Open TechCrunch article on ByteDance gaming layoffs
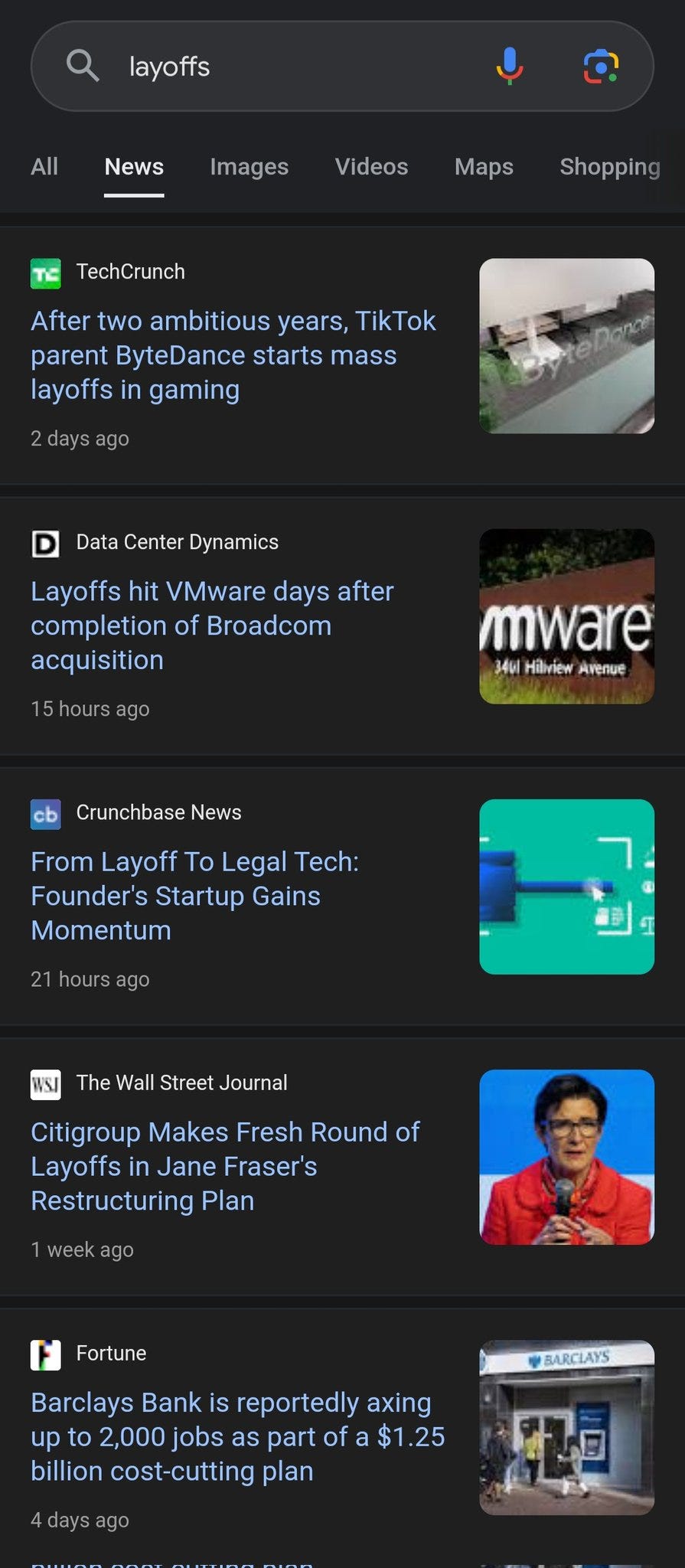 click(x=233, y=355)
